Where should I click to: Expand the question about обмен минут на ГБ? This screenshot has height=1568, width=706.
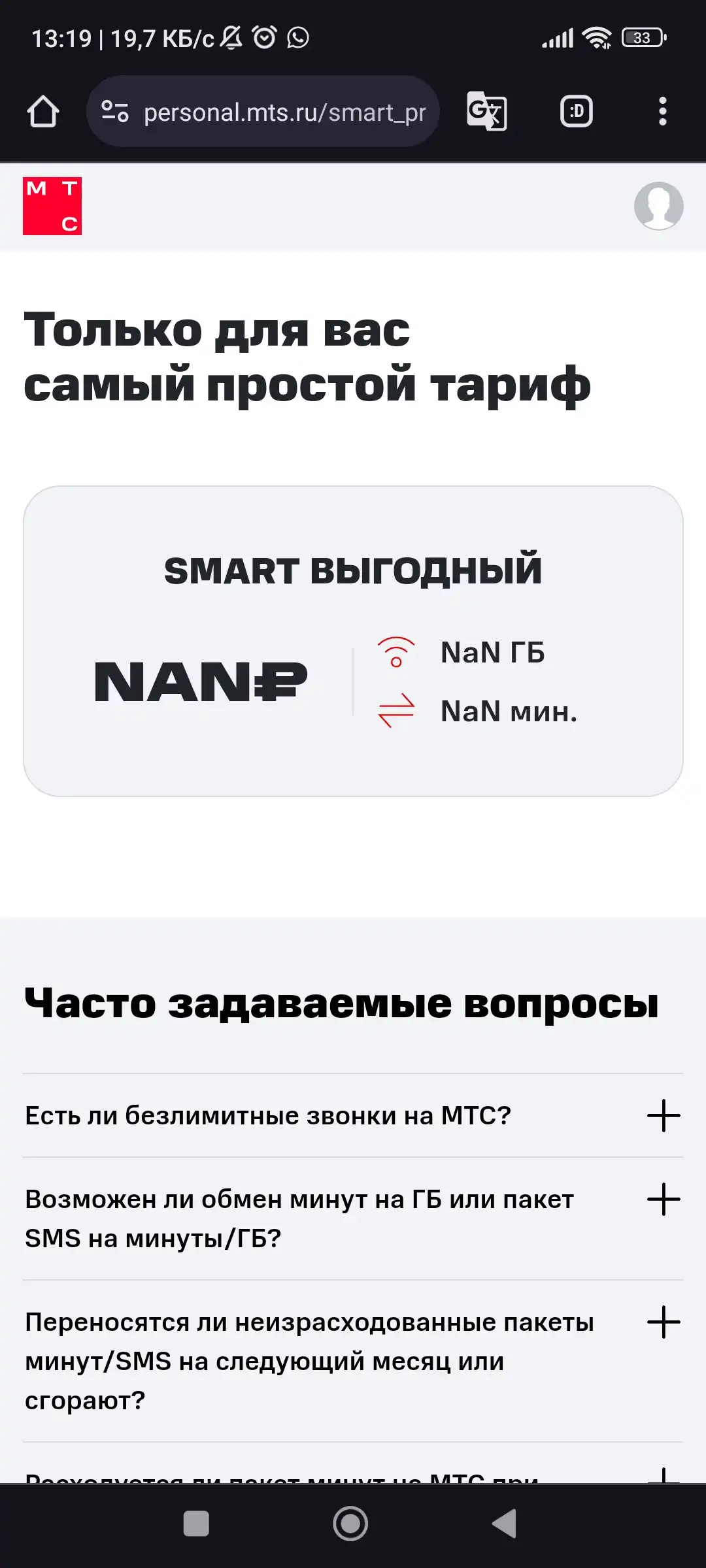point(353,1219)
